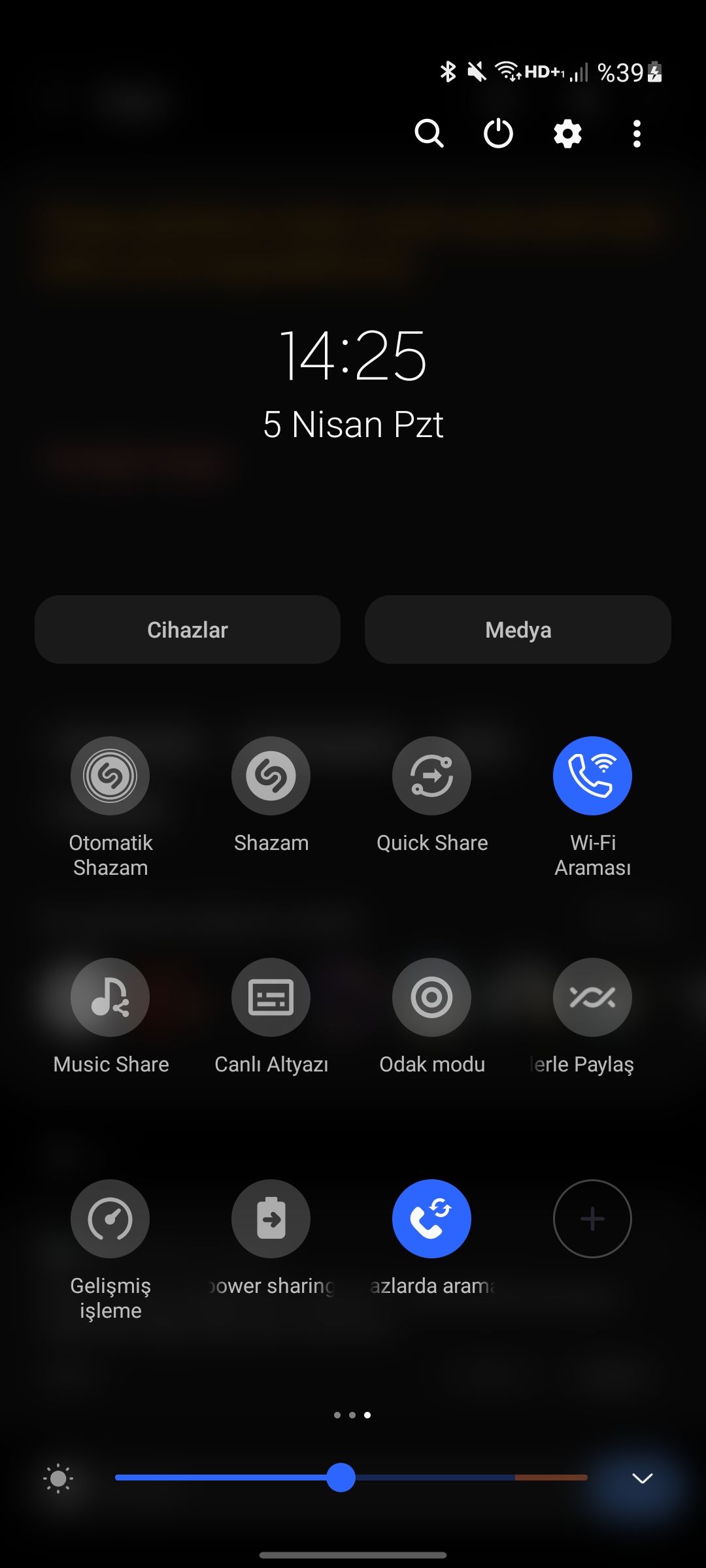Screen dimensions: 706x1568
Task: Open the quick panel search
Action: (x=429, y=134)
